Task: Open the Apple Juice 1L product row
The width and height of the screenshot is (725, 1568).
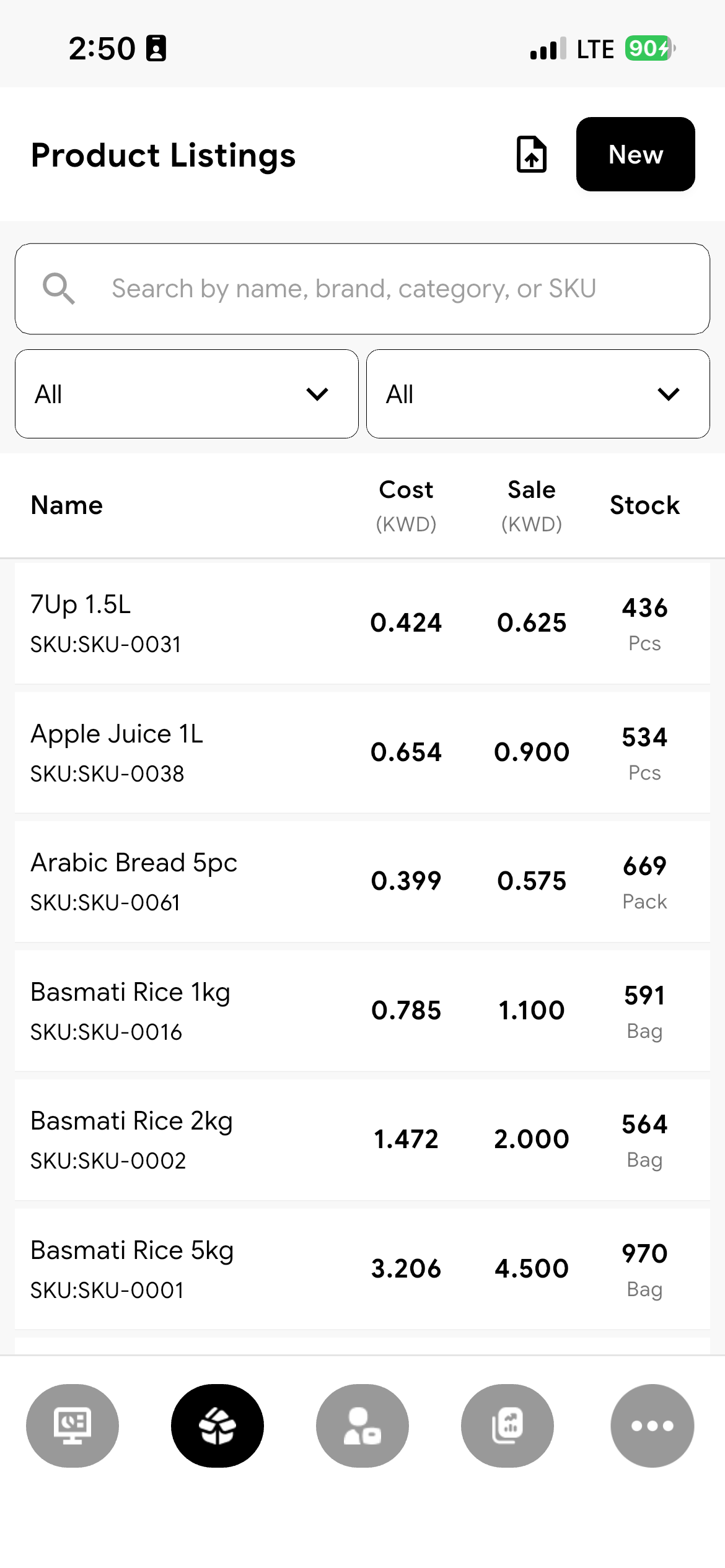Action: (362, 751)
